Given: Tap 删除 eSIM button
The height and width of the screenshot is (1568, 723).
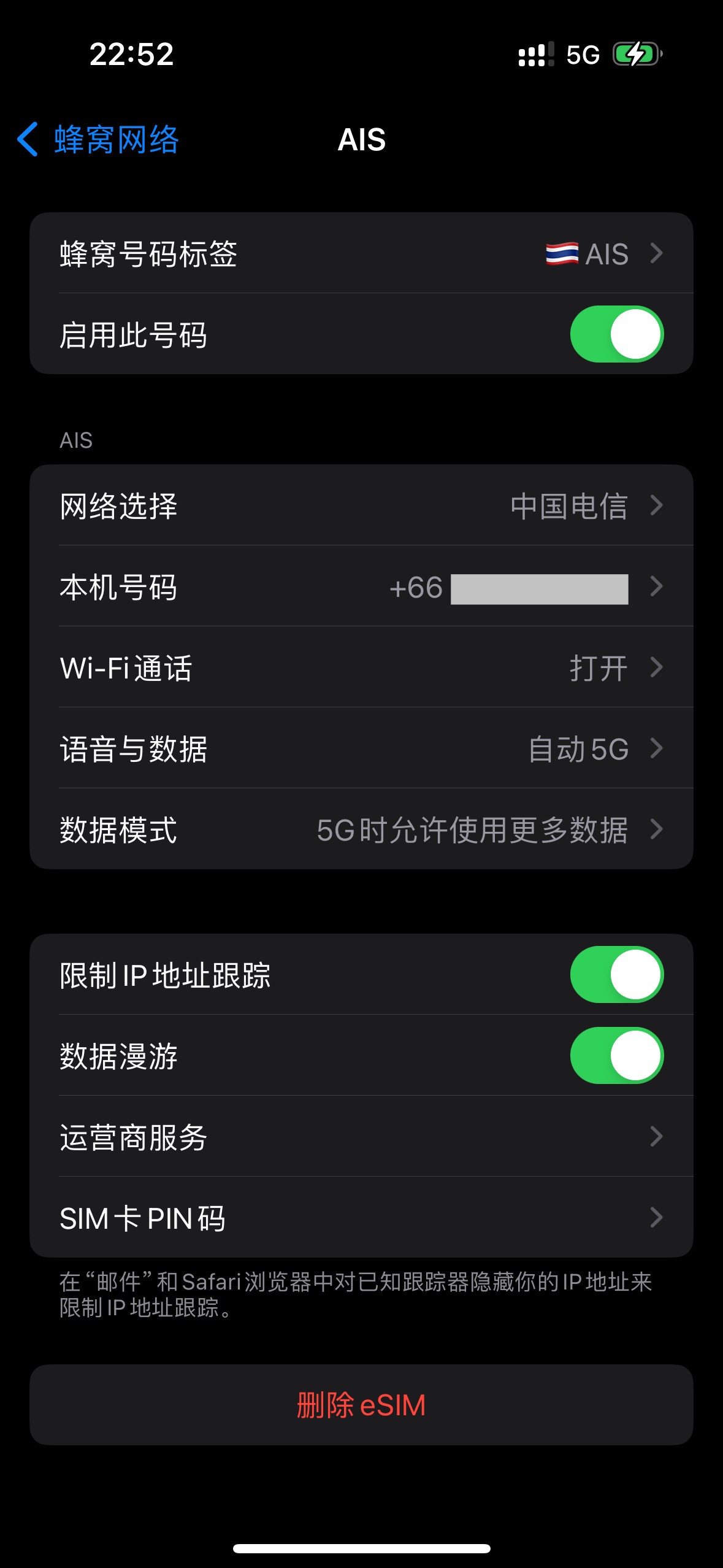Looking at the screenshot, I should tap(361, 1405).
